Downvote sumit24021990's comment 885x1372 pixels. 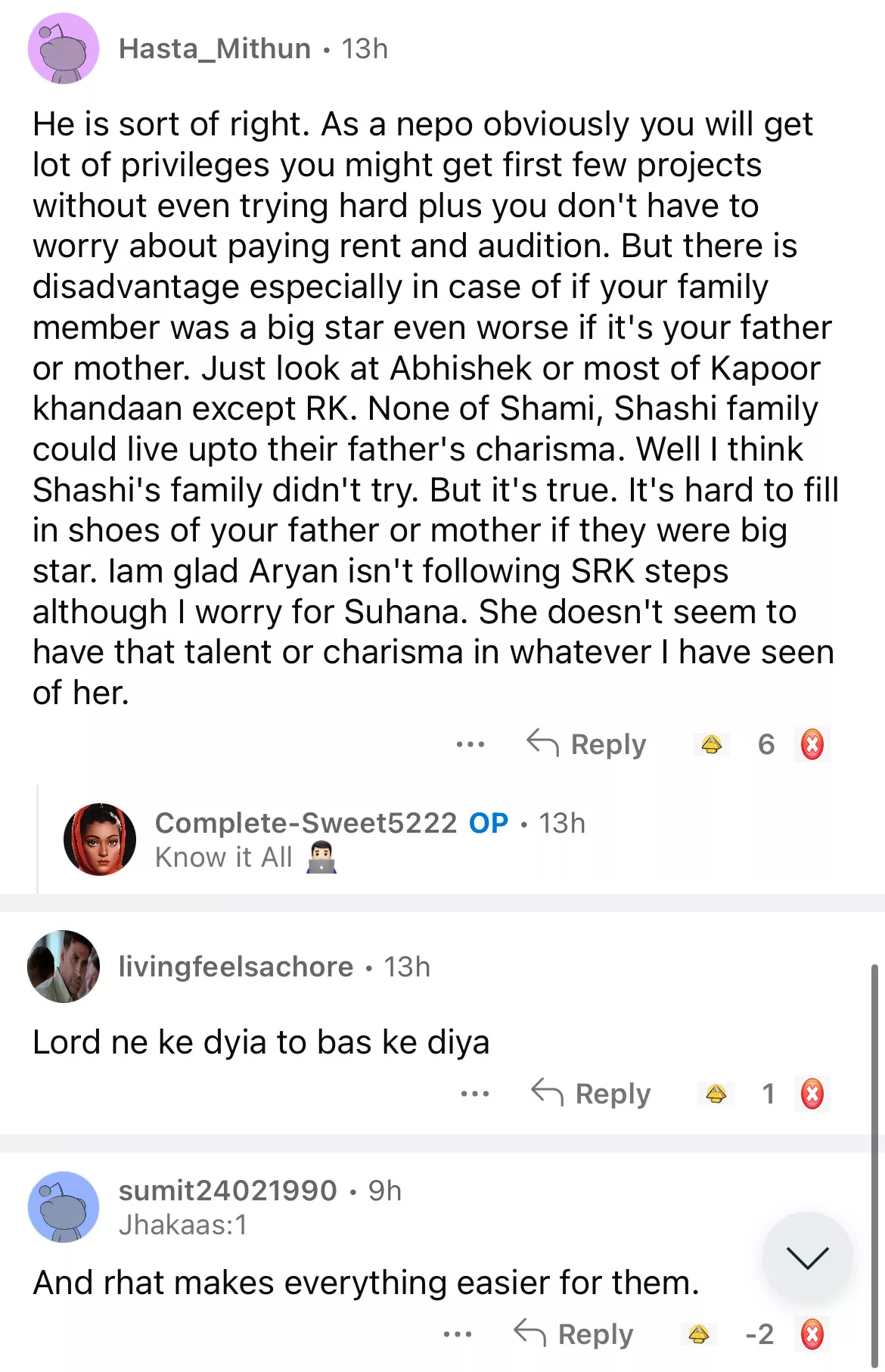812,1334
